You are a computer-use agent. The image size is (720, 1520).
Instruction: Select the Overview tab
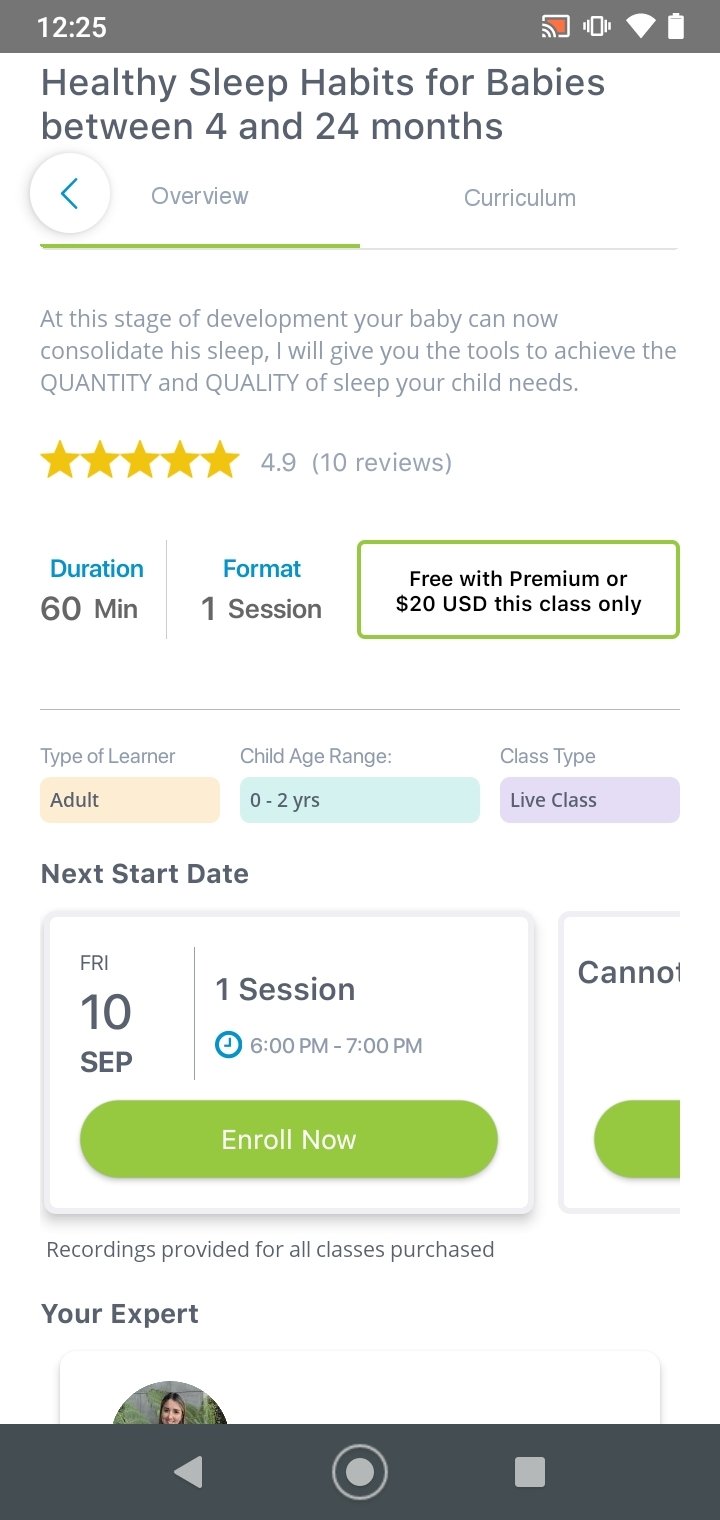[x=200, y=197]
